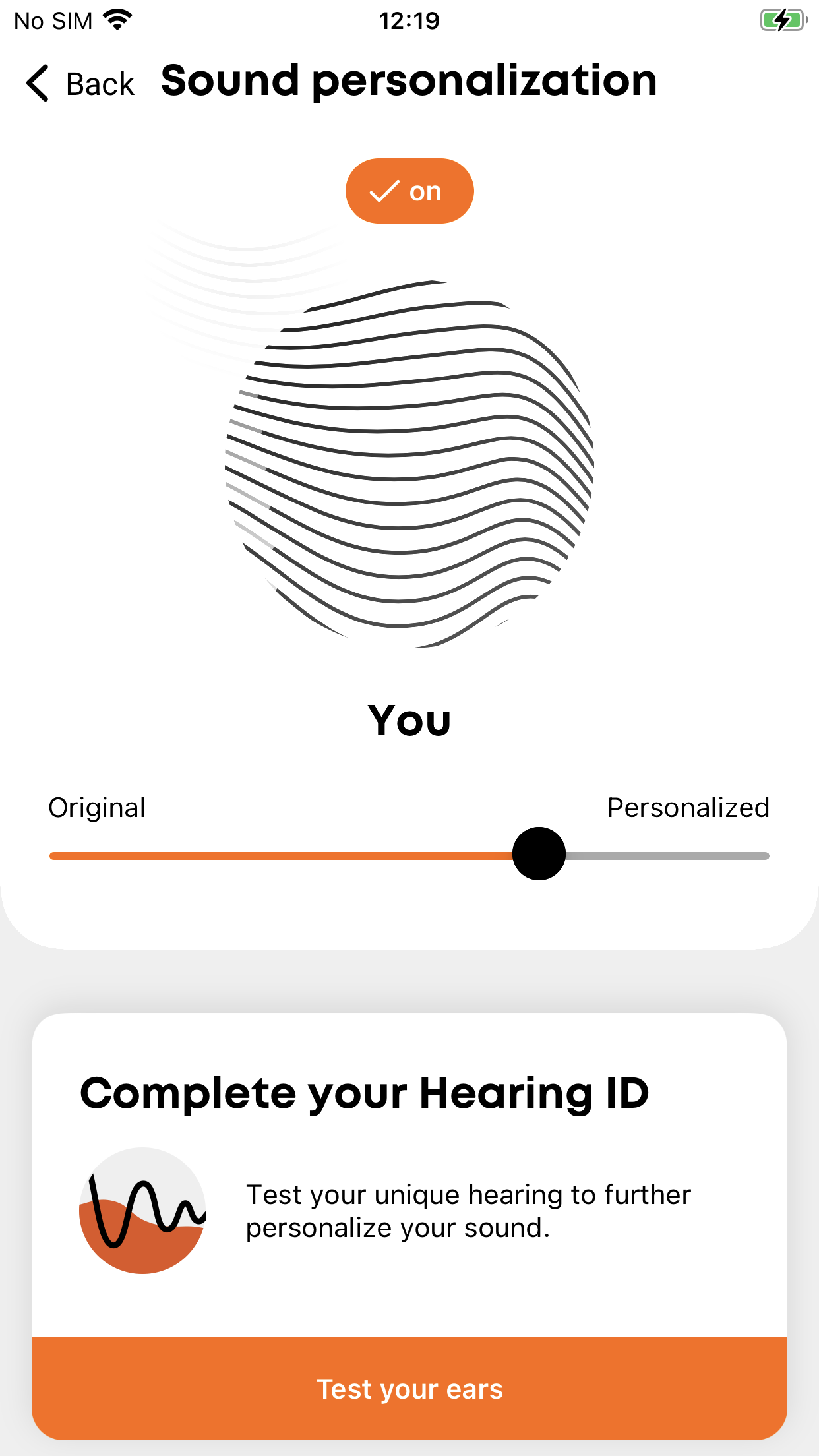Tap the circular fingerprint sound graphic
This screenshot has width=819, height=1456.
click(x=409, y=462)
